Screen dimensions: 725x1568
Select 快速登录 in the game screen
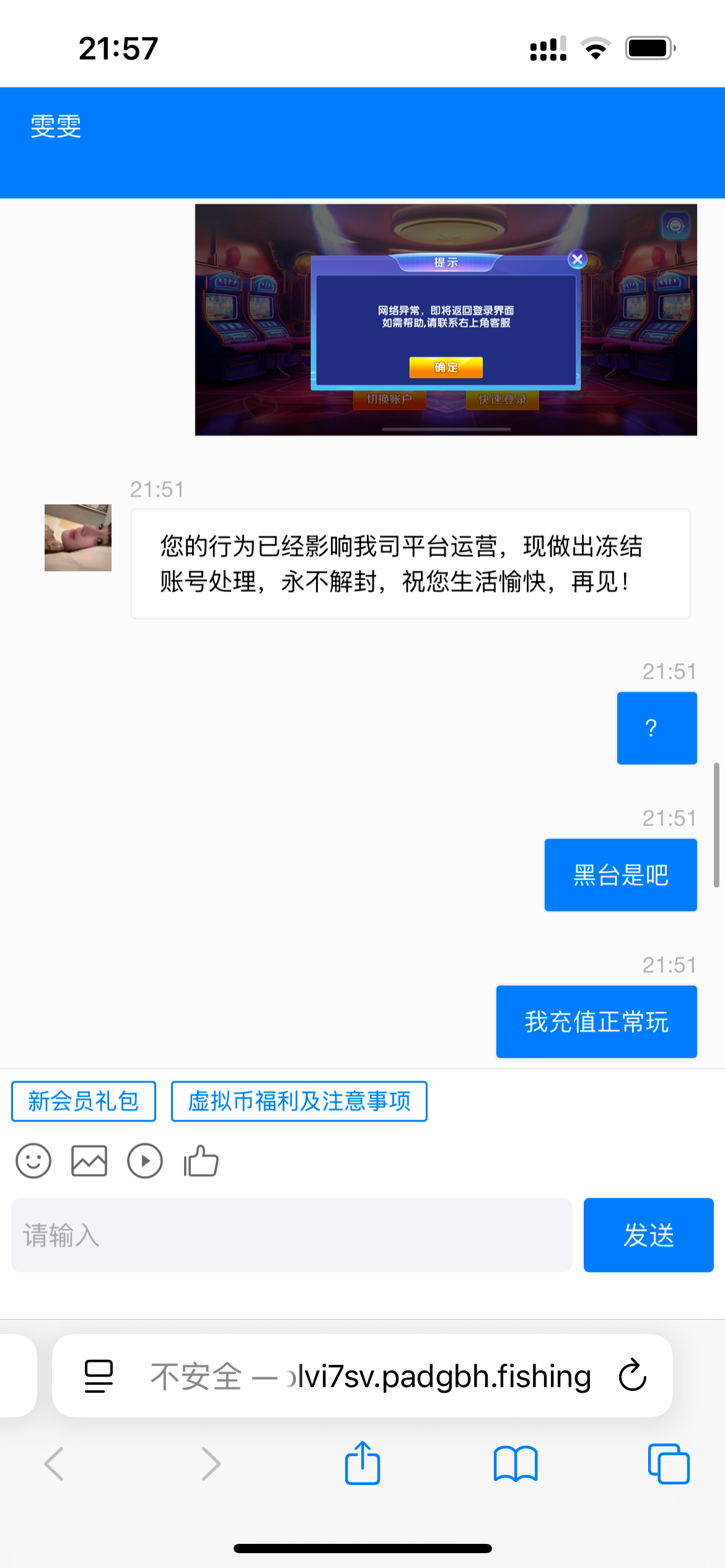coord(504,401)
